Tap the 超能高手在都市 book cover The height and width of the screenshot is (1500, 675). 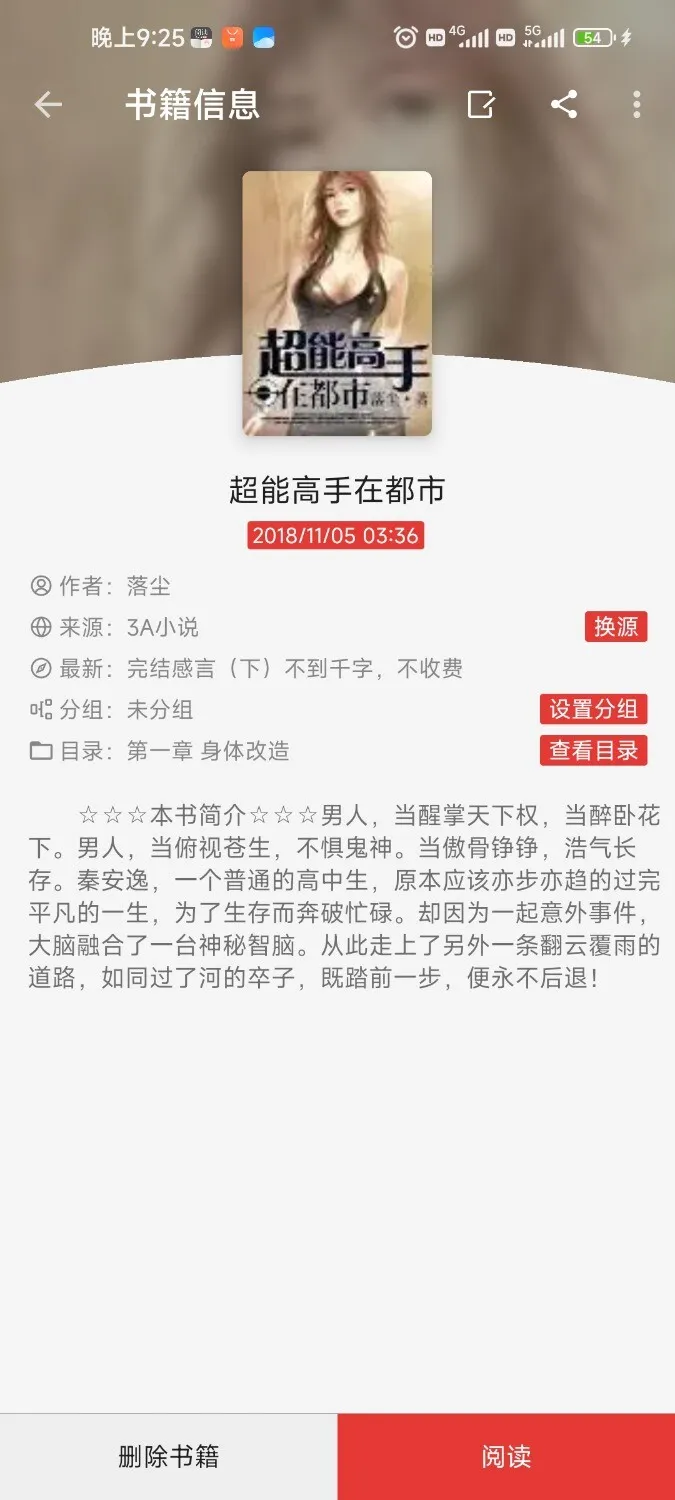[x=337, y=303]
